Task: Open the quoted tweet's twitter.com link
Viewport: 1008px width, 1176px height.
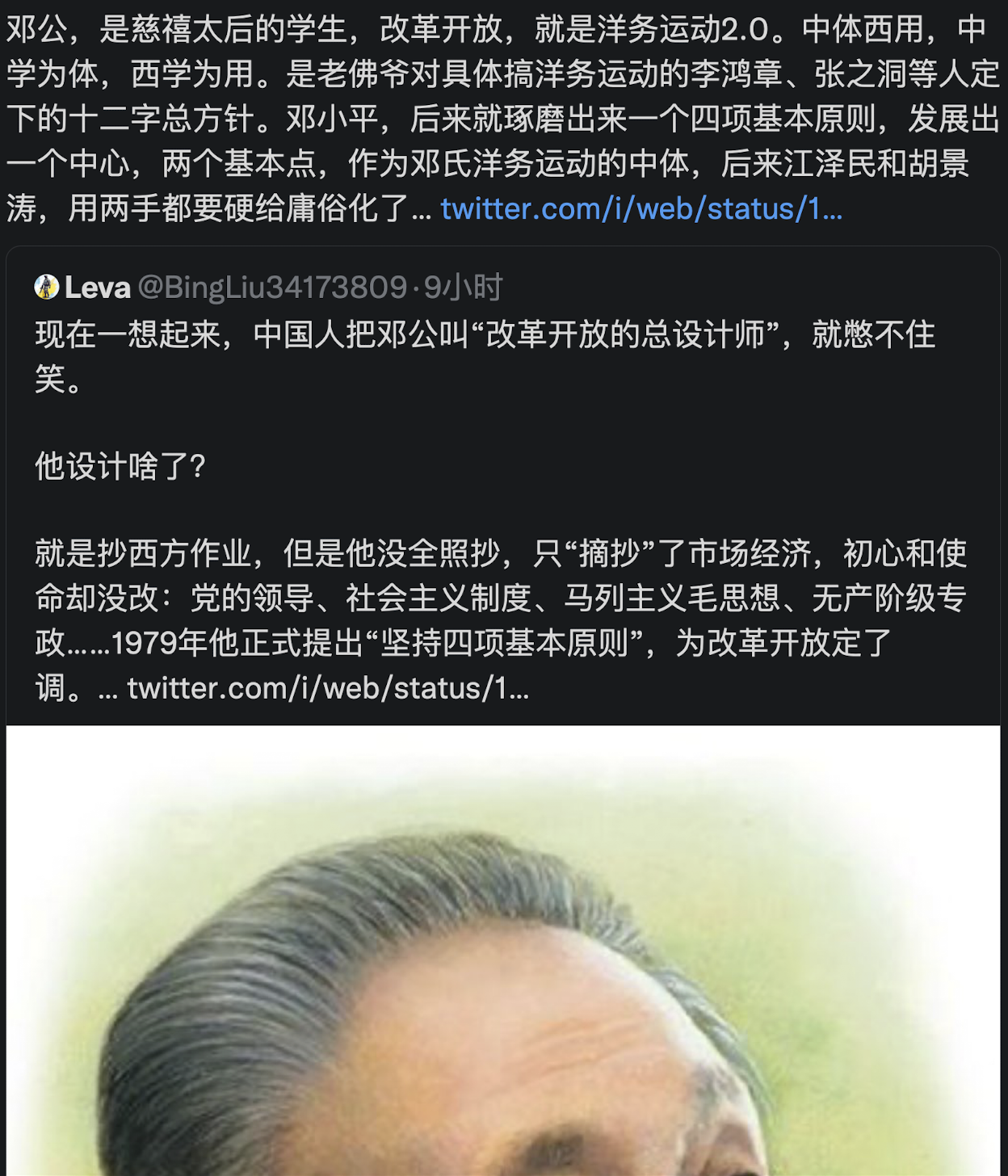Action: point(328,688)
